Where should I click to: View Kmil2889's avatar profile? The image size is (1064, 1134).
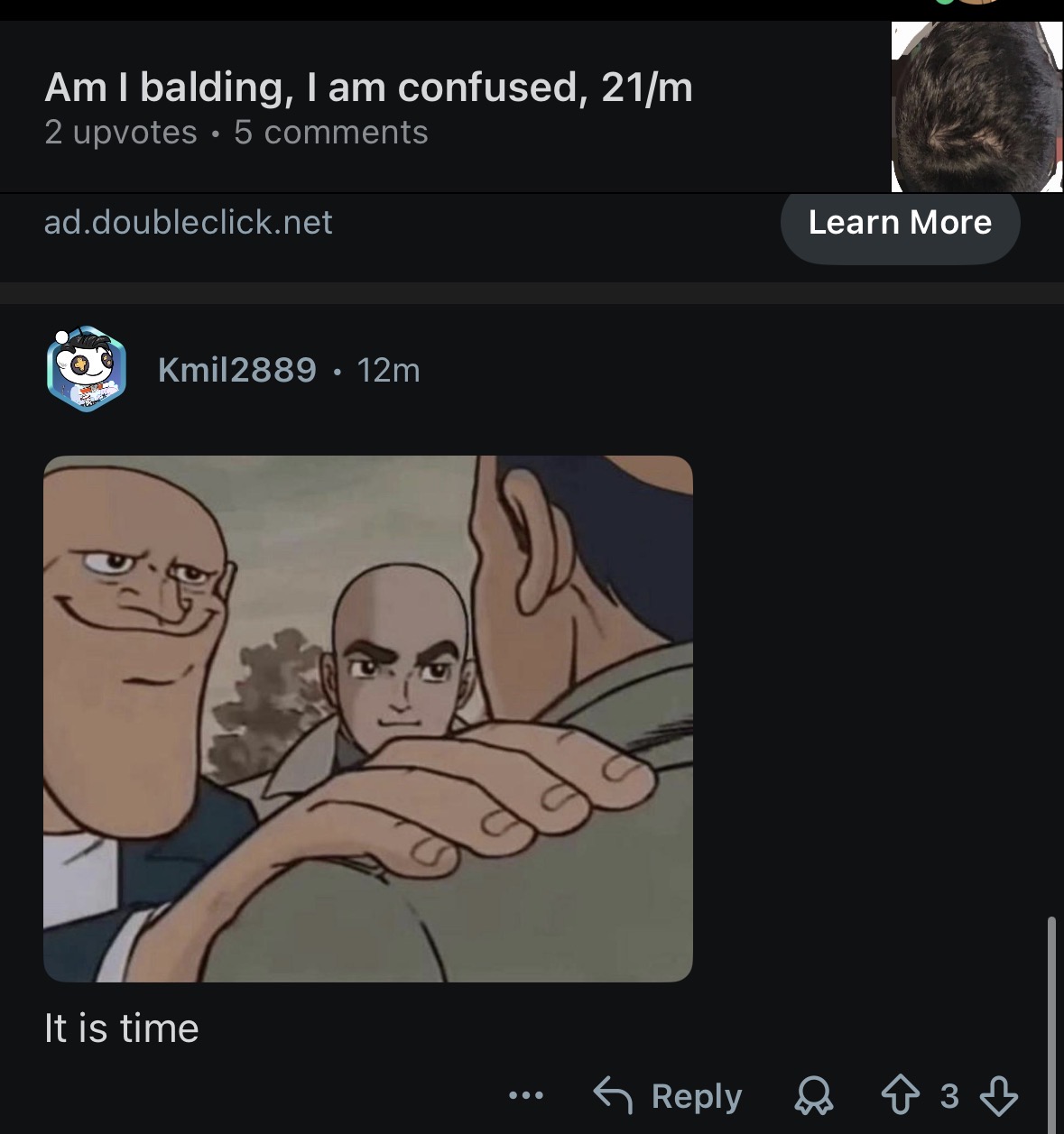pos(86,370)
